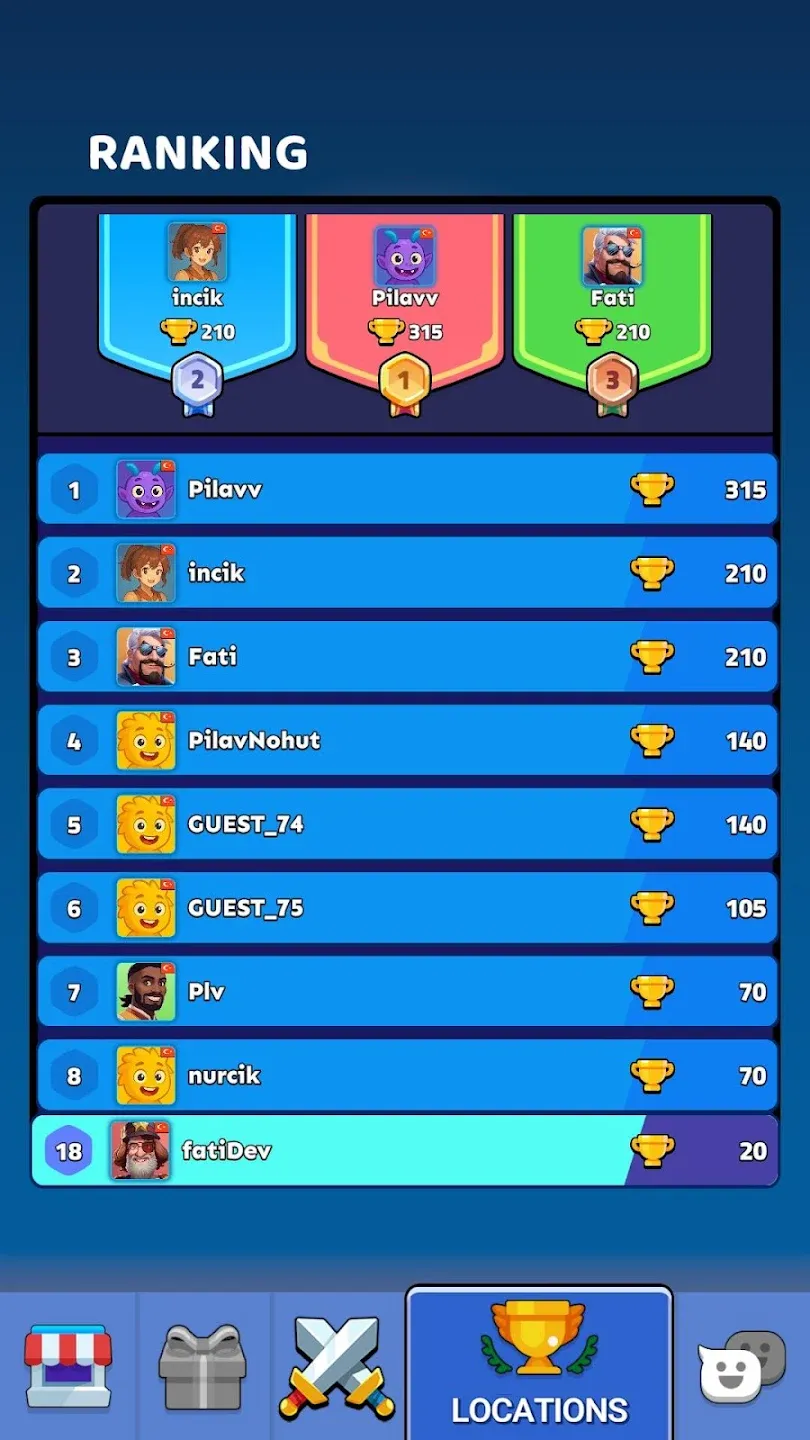
Task: Select the nurcik row at rank 8
Action: [x=405, y=1075]
